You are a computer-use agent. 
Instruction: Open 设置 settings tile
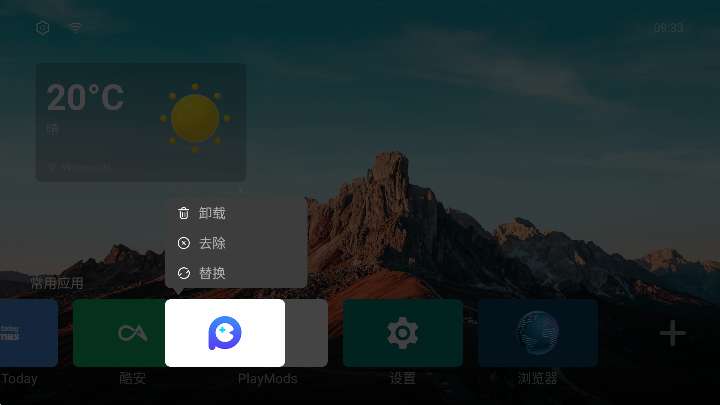pyautogui.click(x=402, y=333)
